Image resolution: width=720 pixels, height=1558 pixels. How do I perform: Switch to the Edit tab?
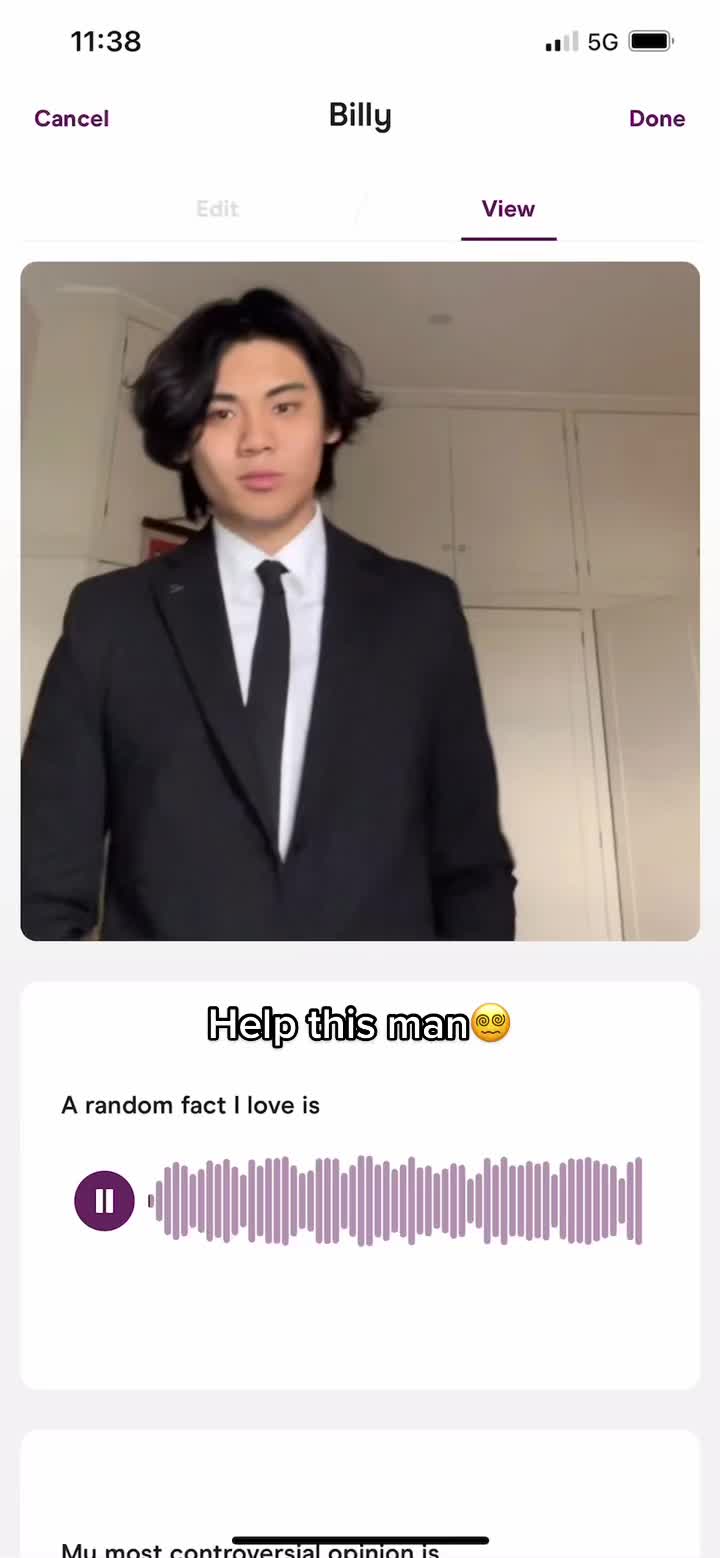click(217, 209)
